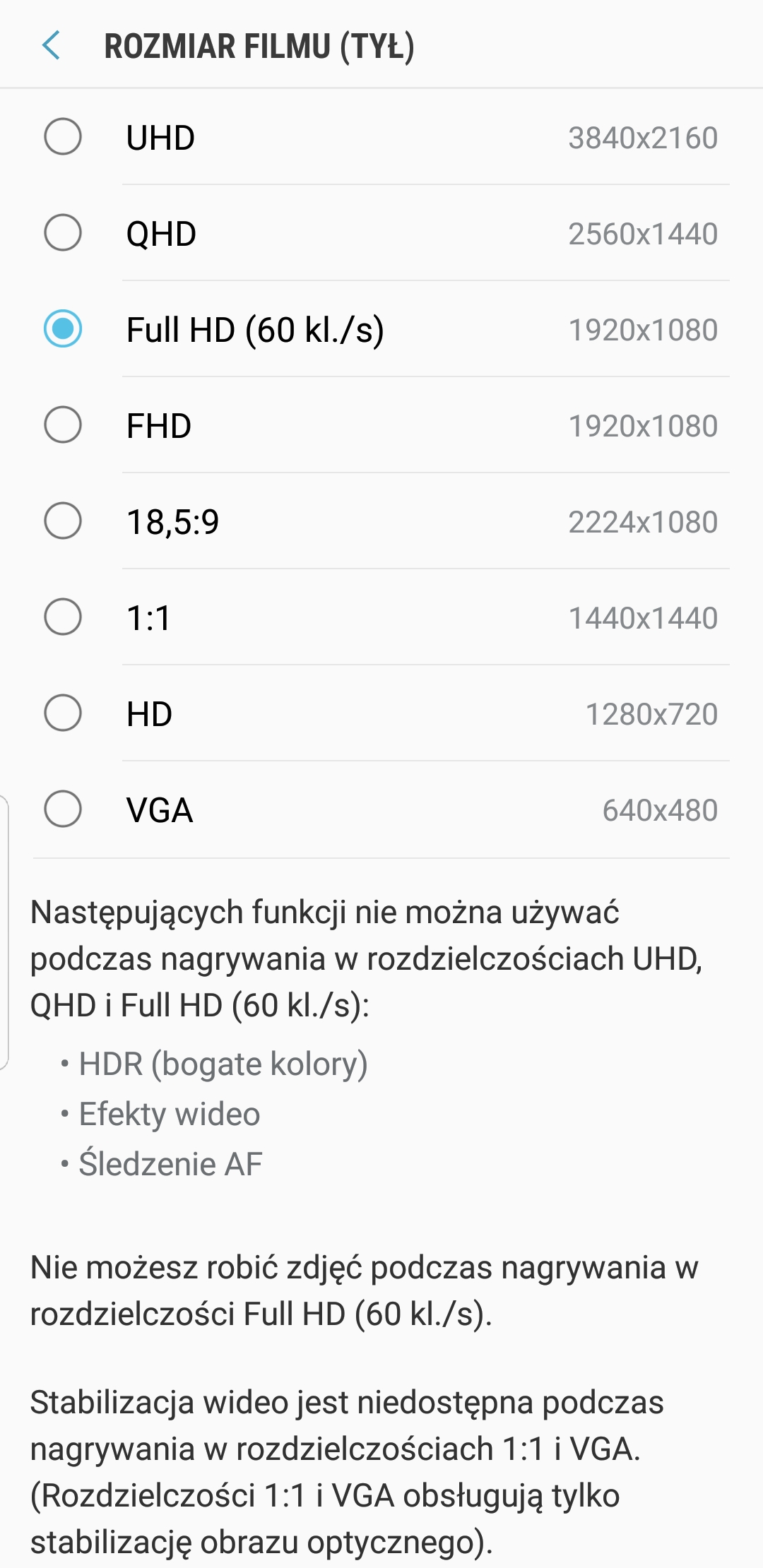Screen dimensions: 763x1568
Task: Set video size to VGA
Action: [381, 809]
